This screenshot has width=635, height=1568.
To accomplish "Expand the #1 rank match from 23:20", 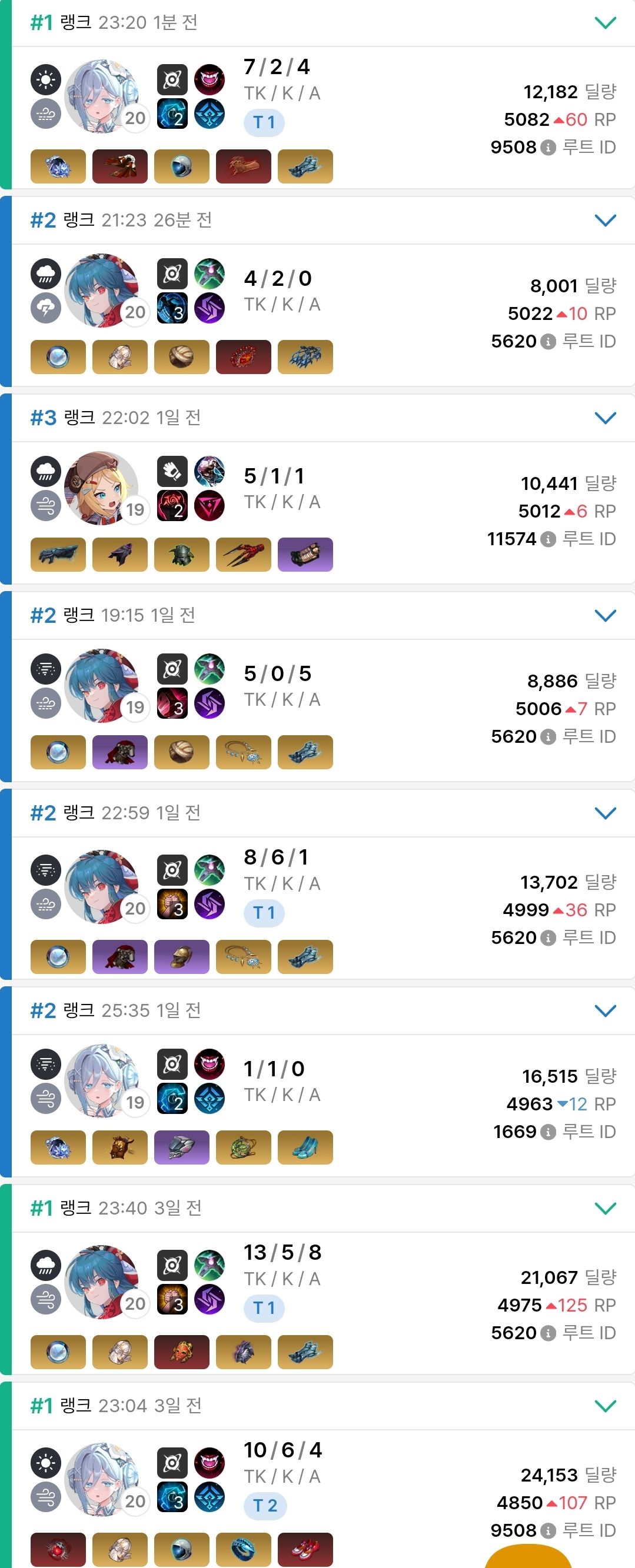I will coord(604,23).
